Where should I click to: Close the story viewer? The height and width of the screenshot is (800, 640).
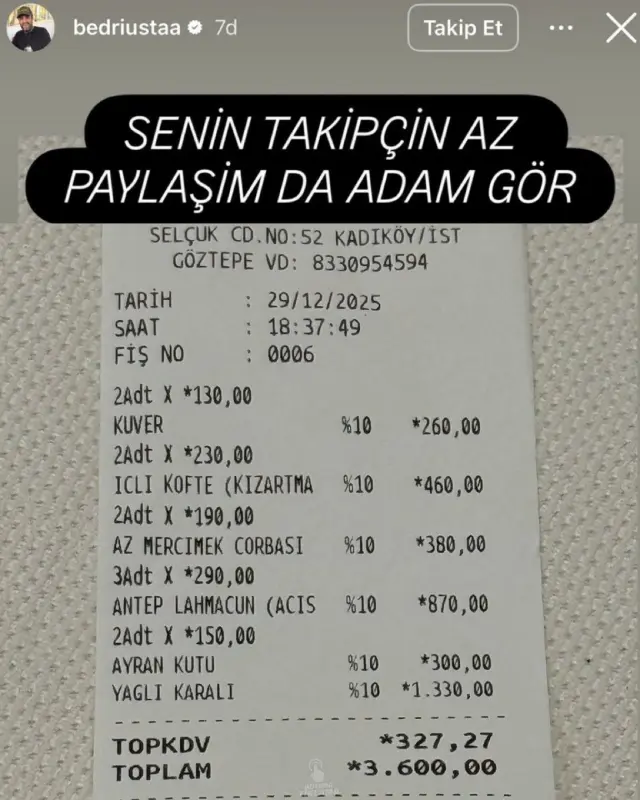[620, 28]
